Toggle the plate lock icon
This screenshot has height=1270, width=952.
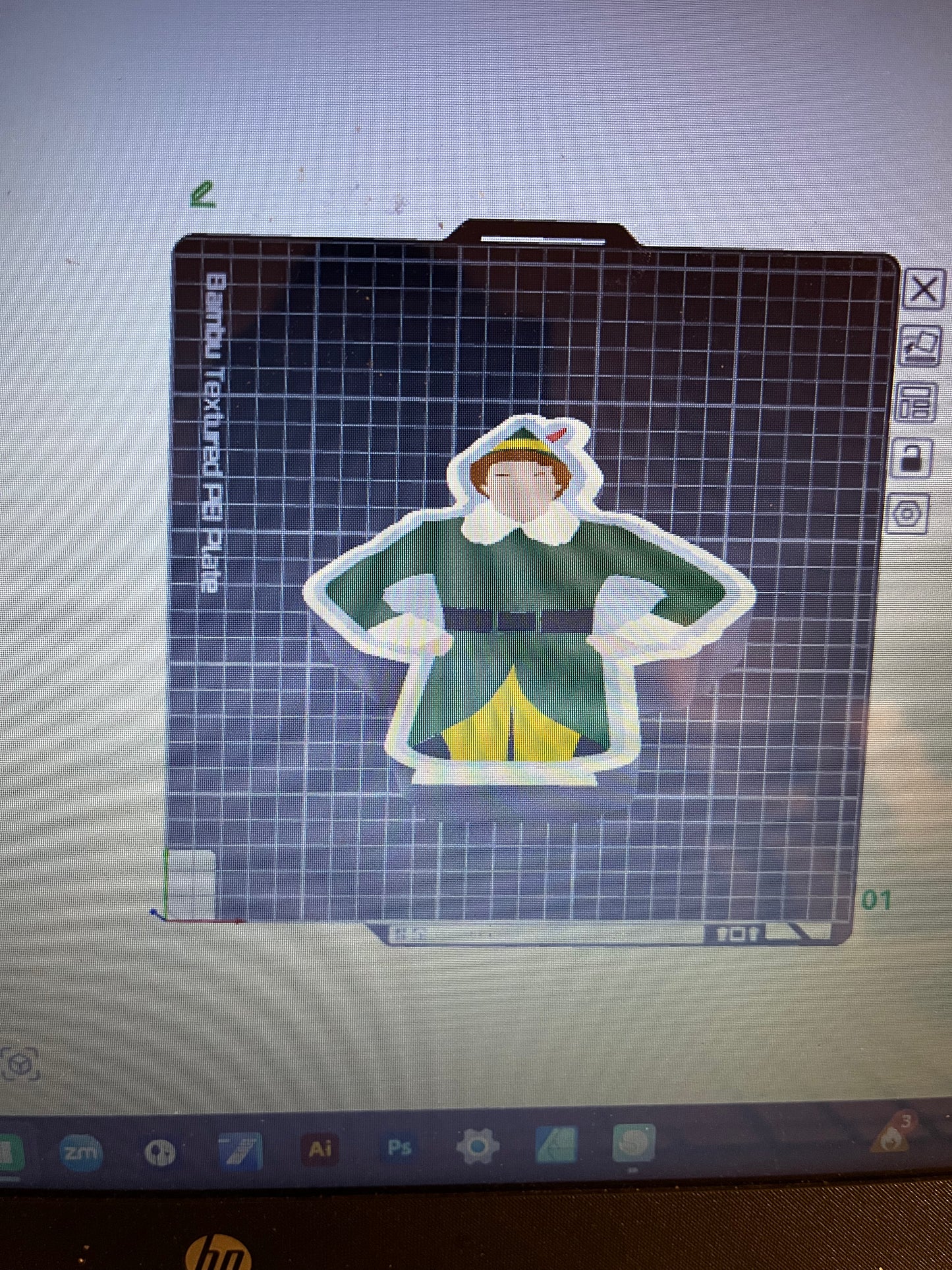pyautogui.click(x=912, y=458)
